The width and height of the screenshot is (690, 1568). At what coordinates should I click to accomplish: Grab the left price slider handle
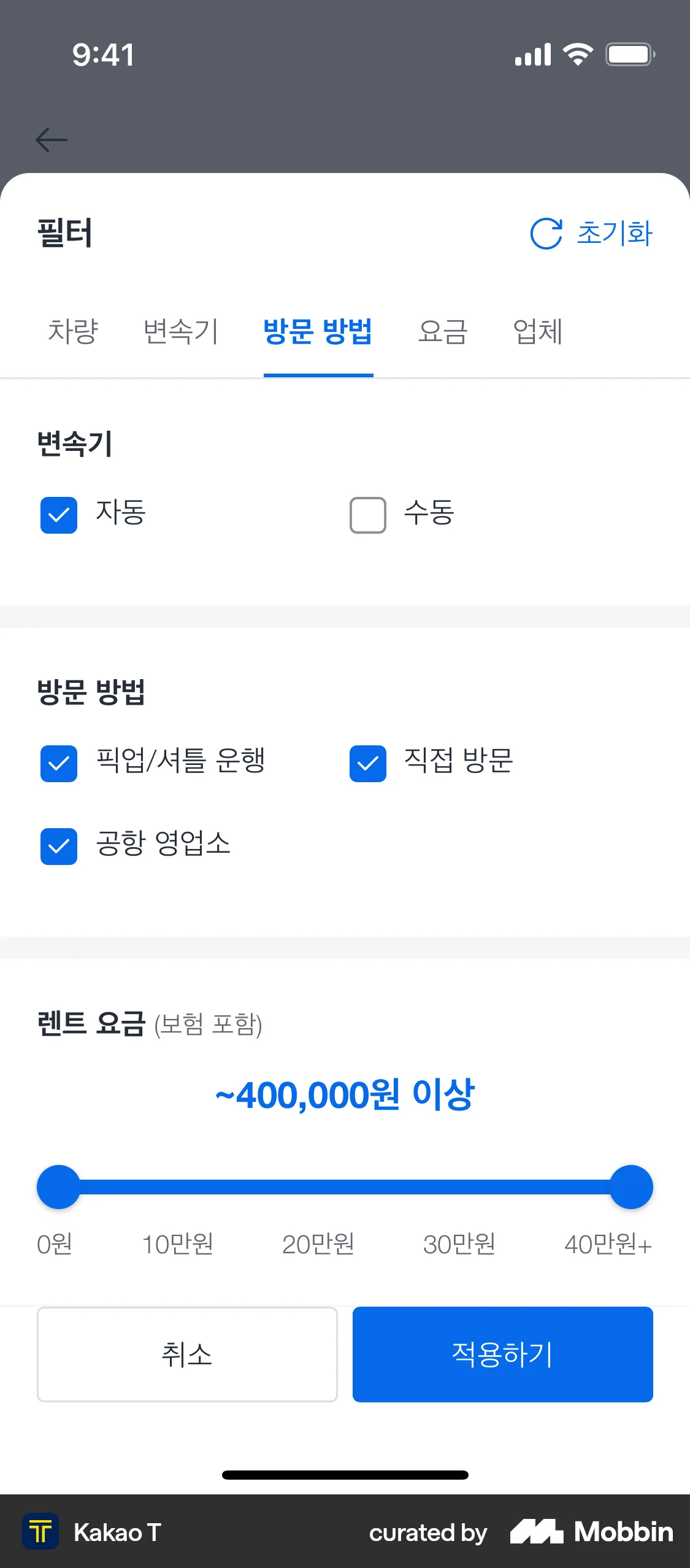pos(58,1186)
